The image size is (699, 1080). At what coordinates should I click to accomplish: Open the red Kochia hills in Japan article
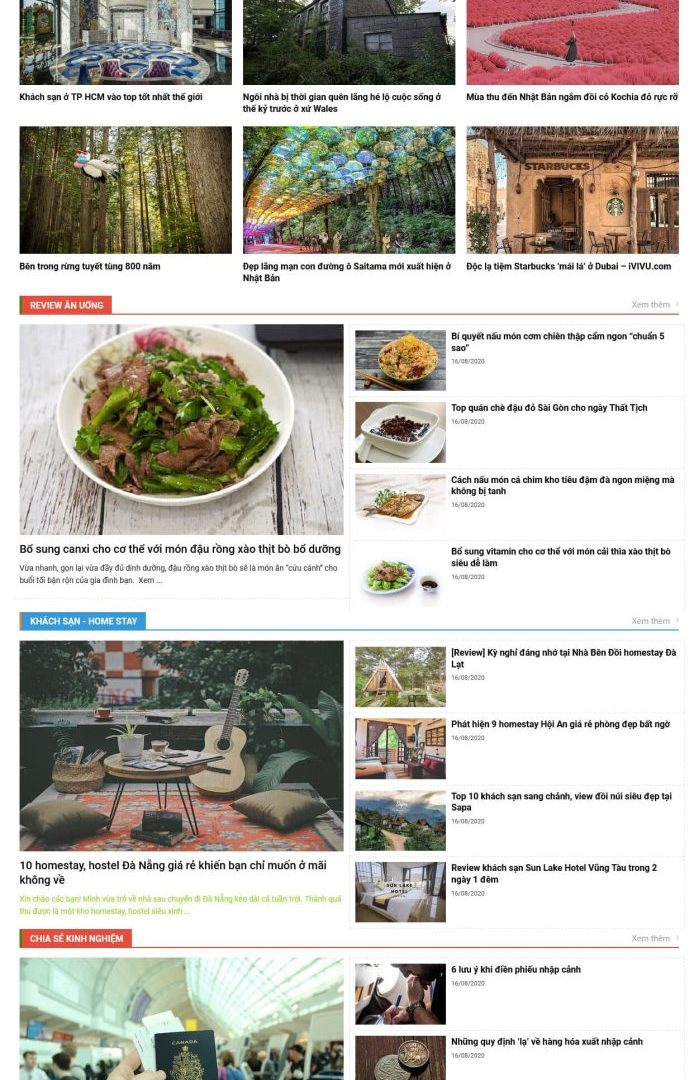(571, 97)
